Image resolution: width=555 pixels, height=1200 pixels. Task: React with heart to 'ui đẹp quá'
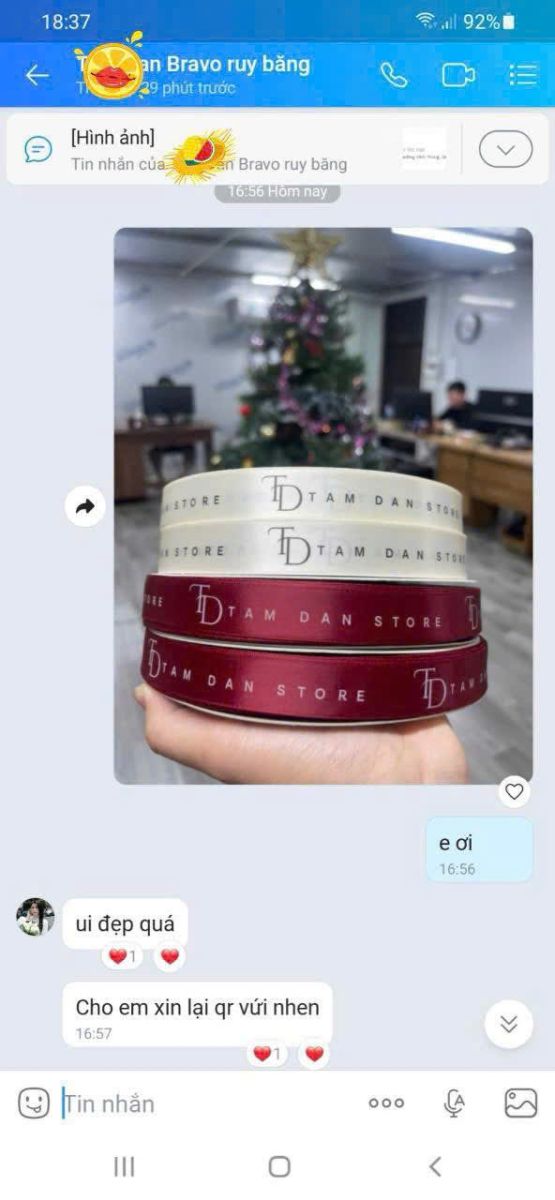click(169, 957)
